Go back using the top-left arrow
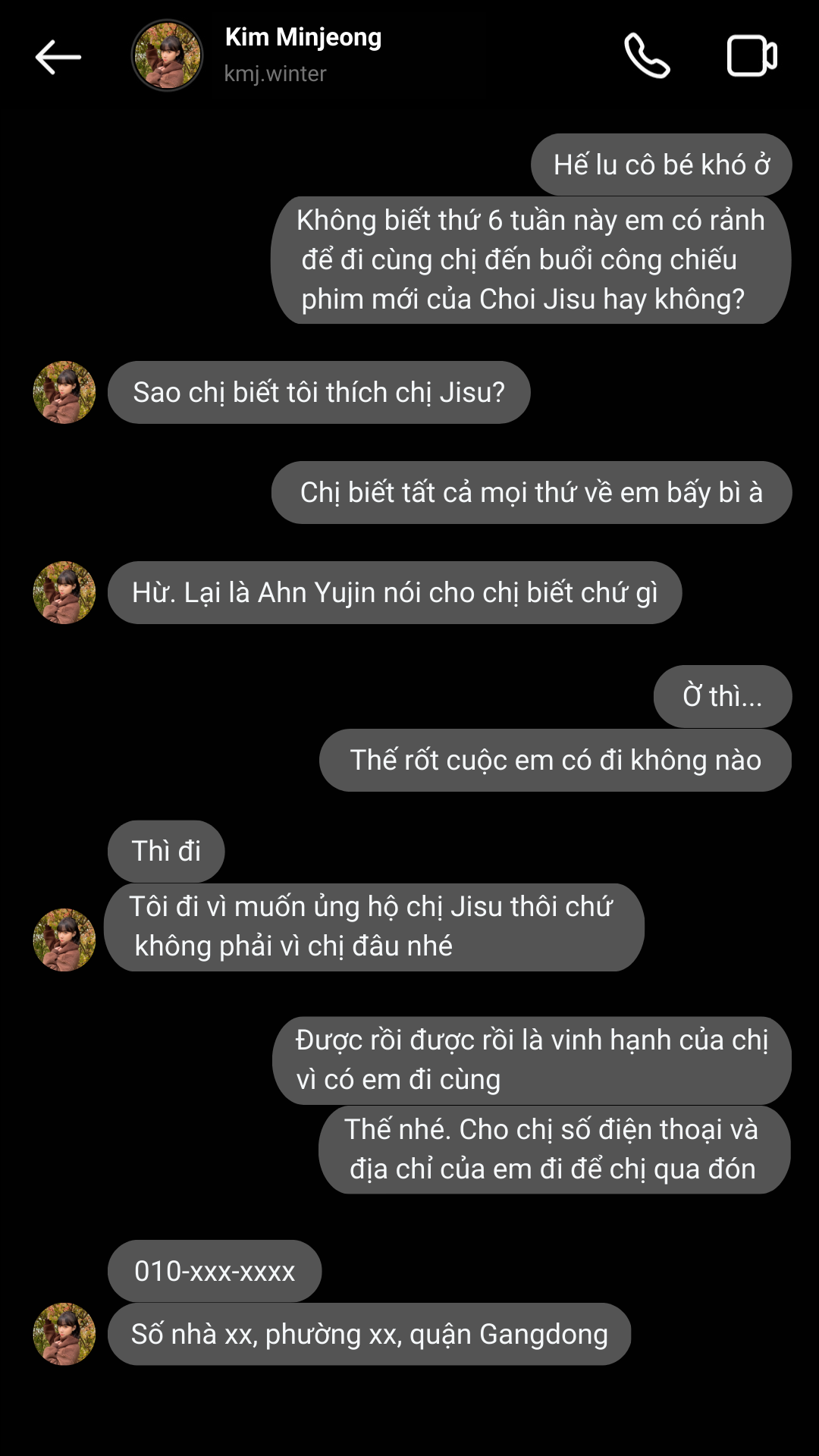 pos(58,57)
